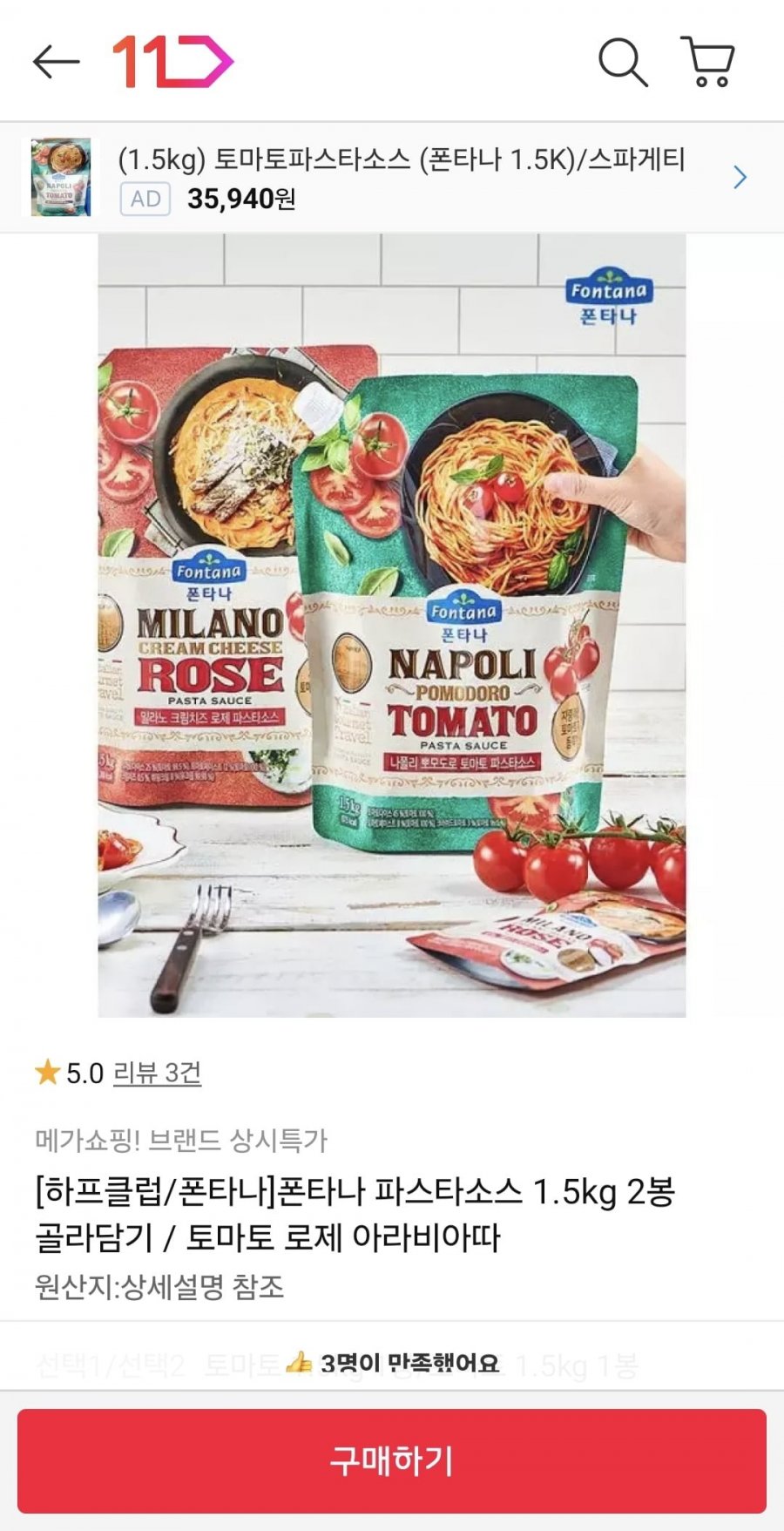The image size is (784, 1531).
Task: Open the search icon
Action: point(622,62)
